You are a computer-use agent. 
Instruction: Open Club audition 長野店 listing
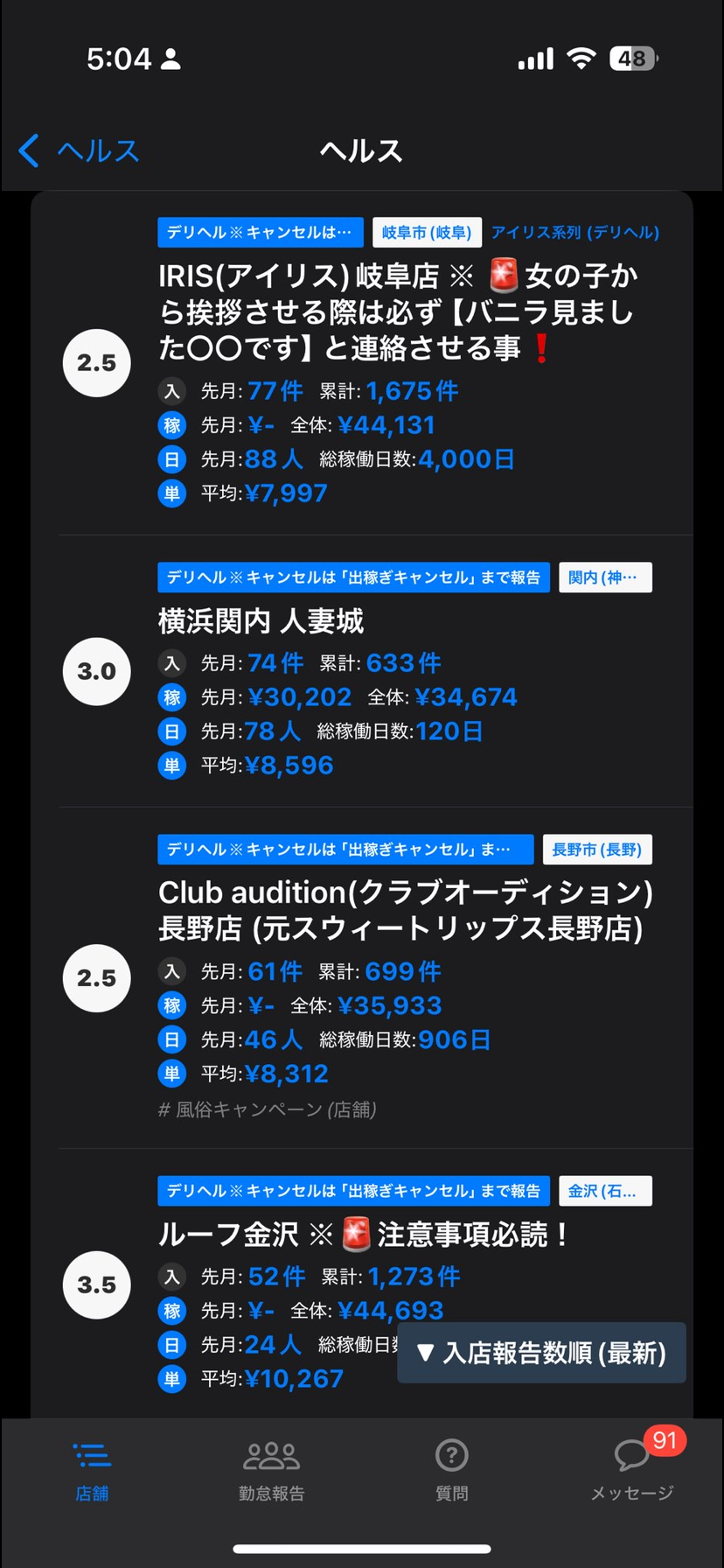tap(405, 910)
